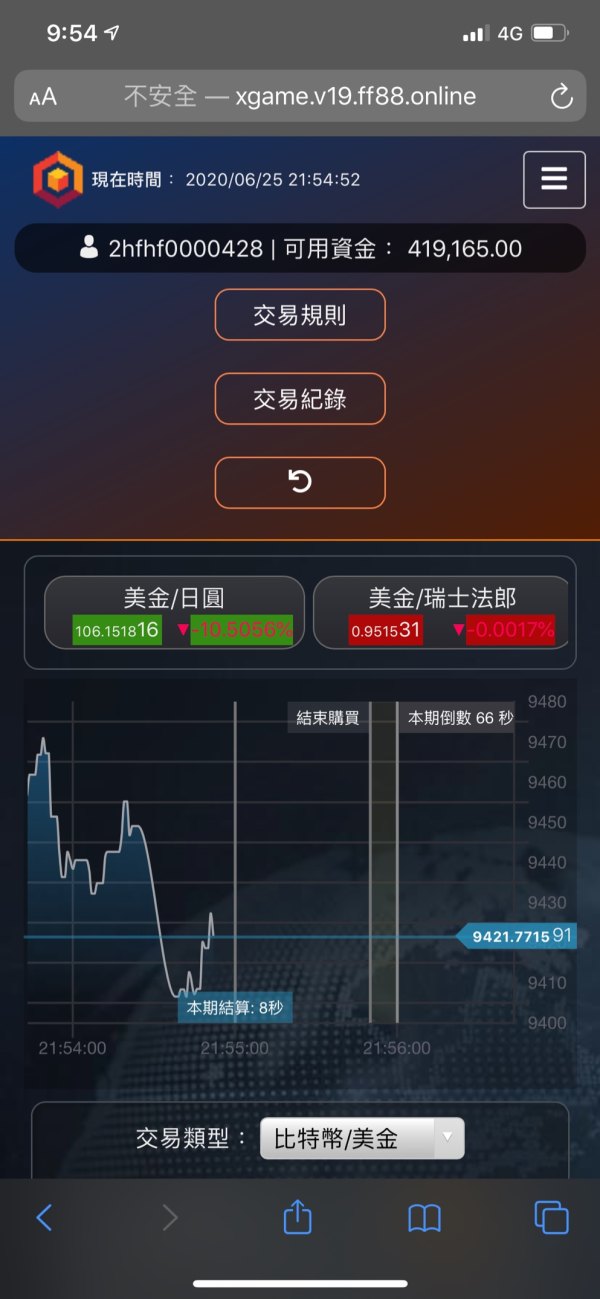
Task: Reload the page from address bar
Action: click(x=561, y=97)
